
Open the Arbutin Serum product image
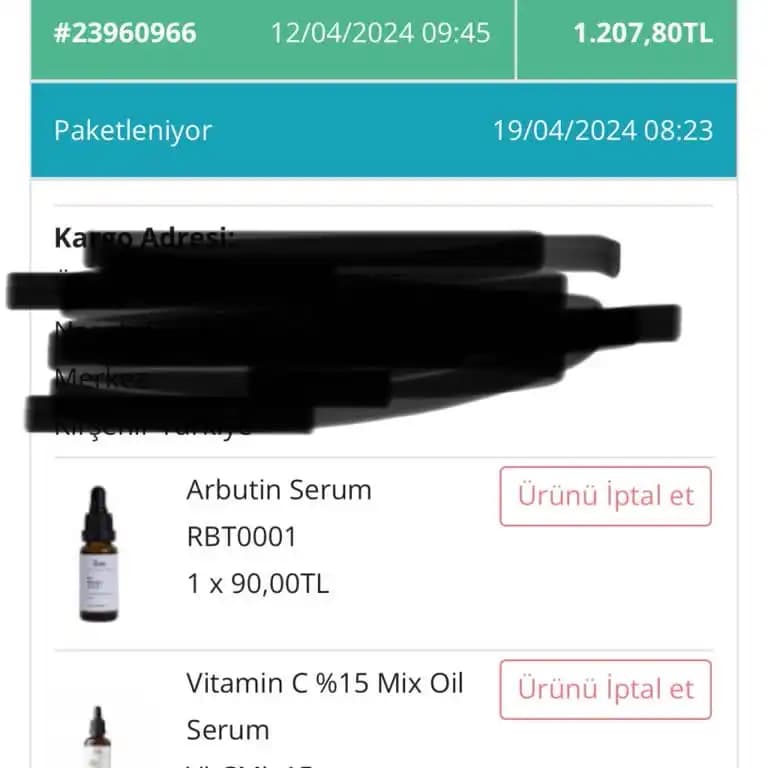99,553
